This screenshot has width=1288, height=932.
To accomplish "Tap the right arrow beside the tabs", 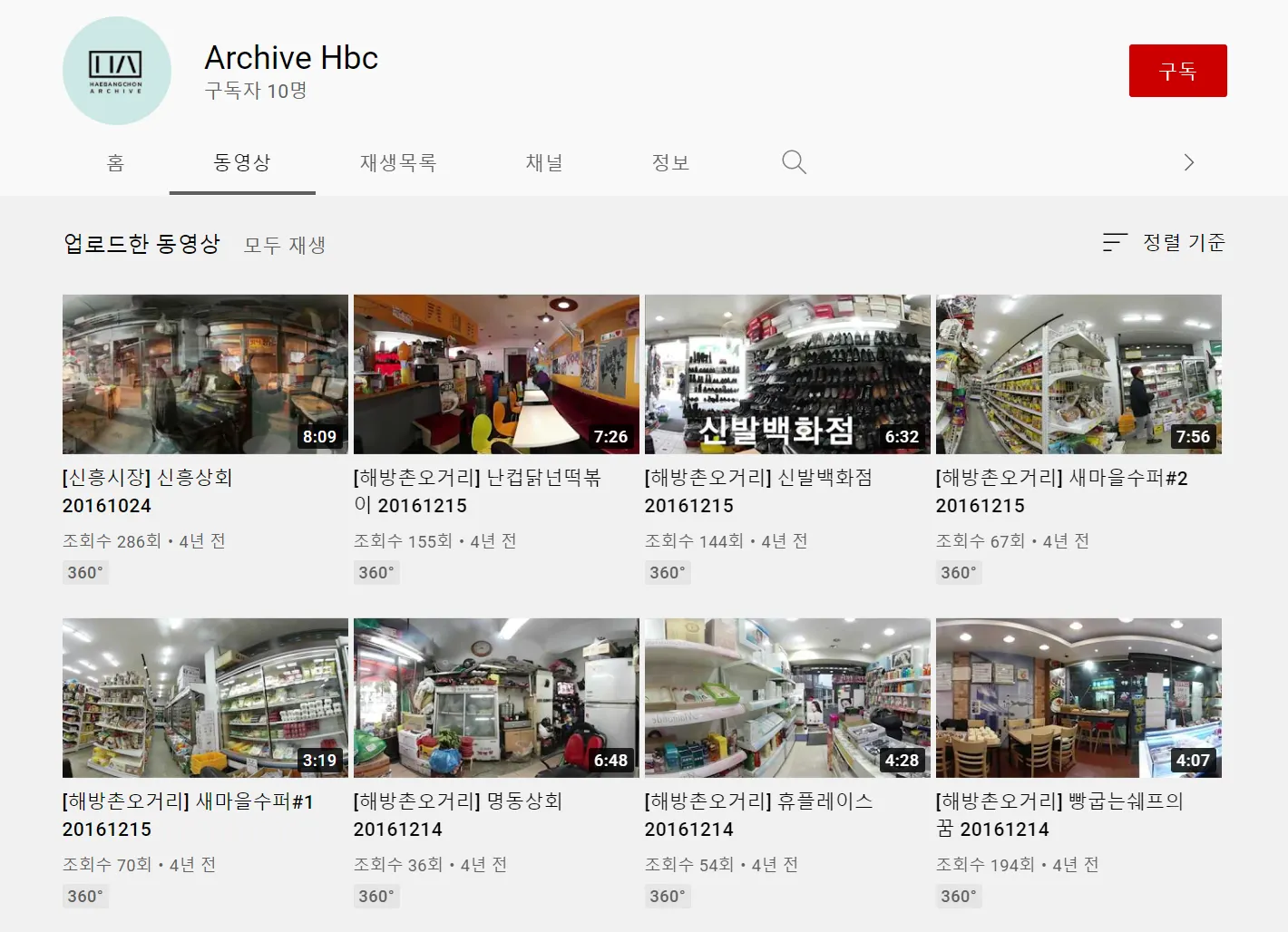I will pyautogui.click(x=1188, y=162).
